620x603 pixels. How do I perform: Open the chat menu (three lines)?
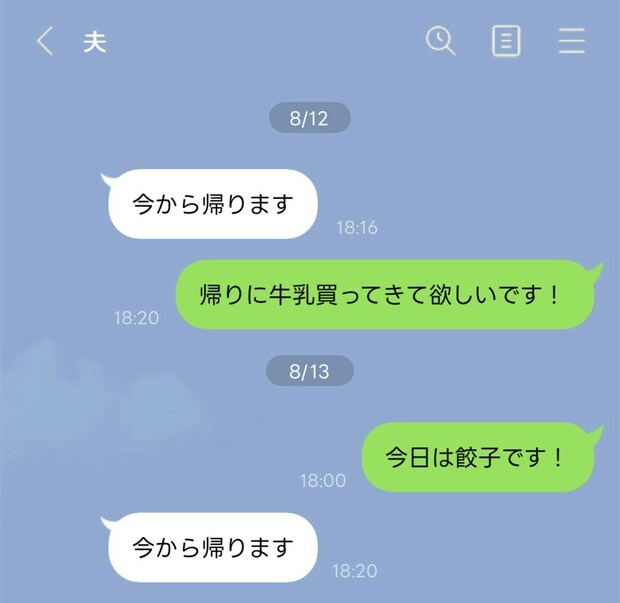click(572, 41)
